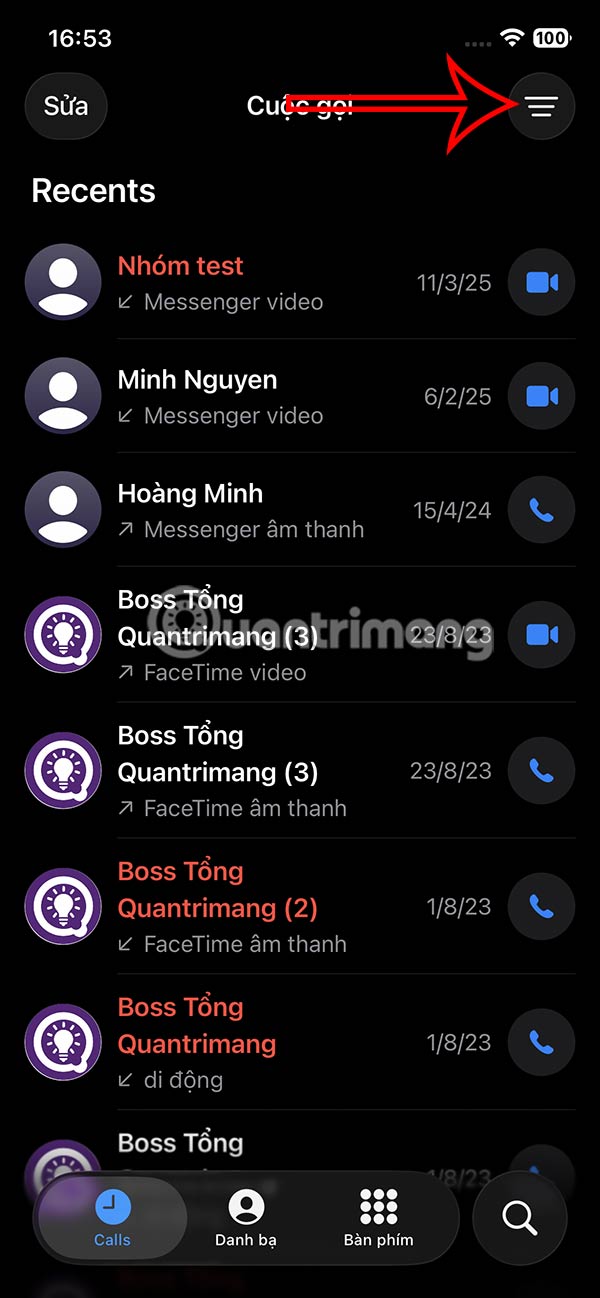Tap the Sửa edit button

[x=66, y=106]
